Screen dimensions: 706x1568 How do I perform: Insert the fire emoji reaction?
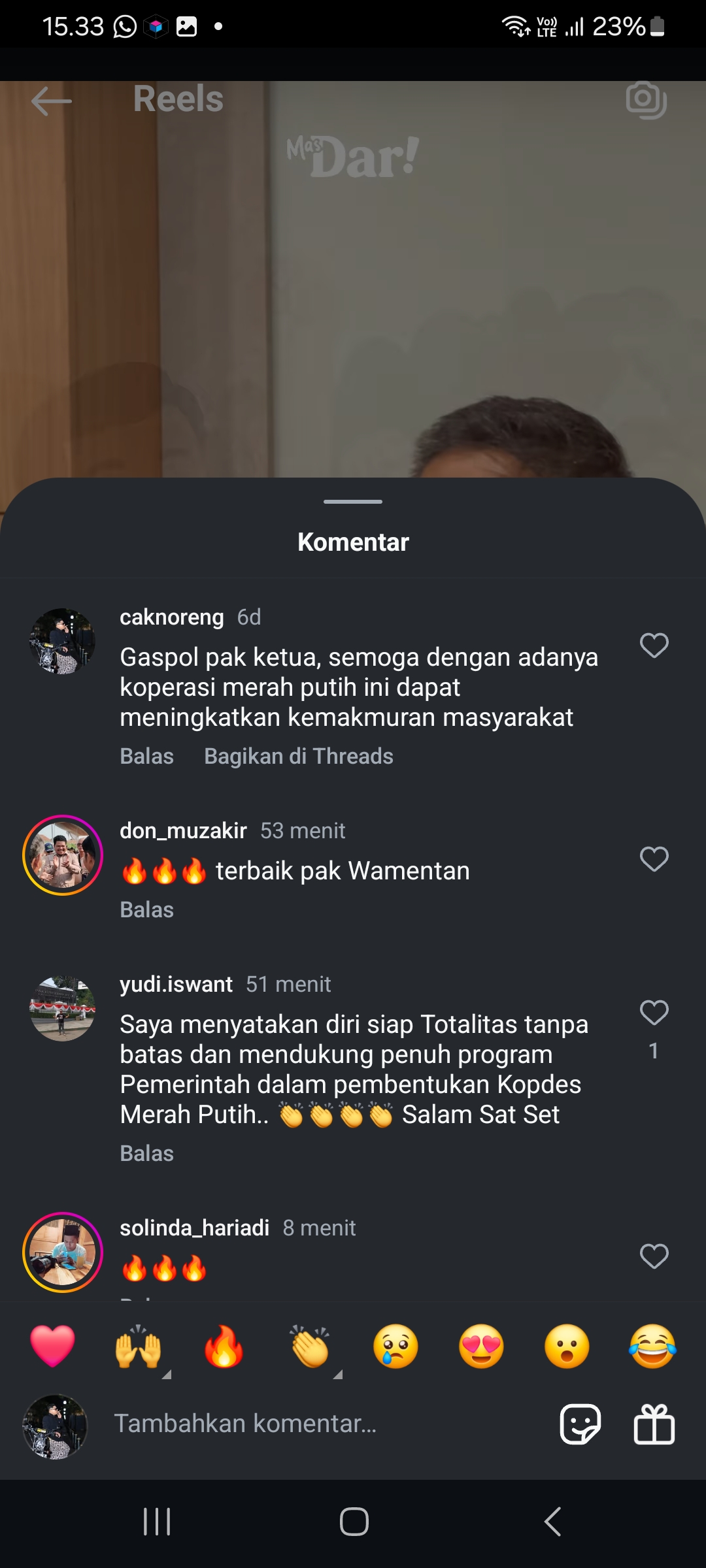point(224,1347)
